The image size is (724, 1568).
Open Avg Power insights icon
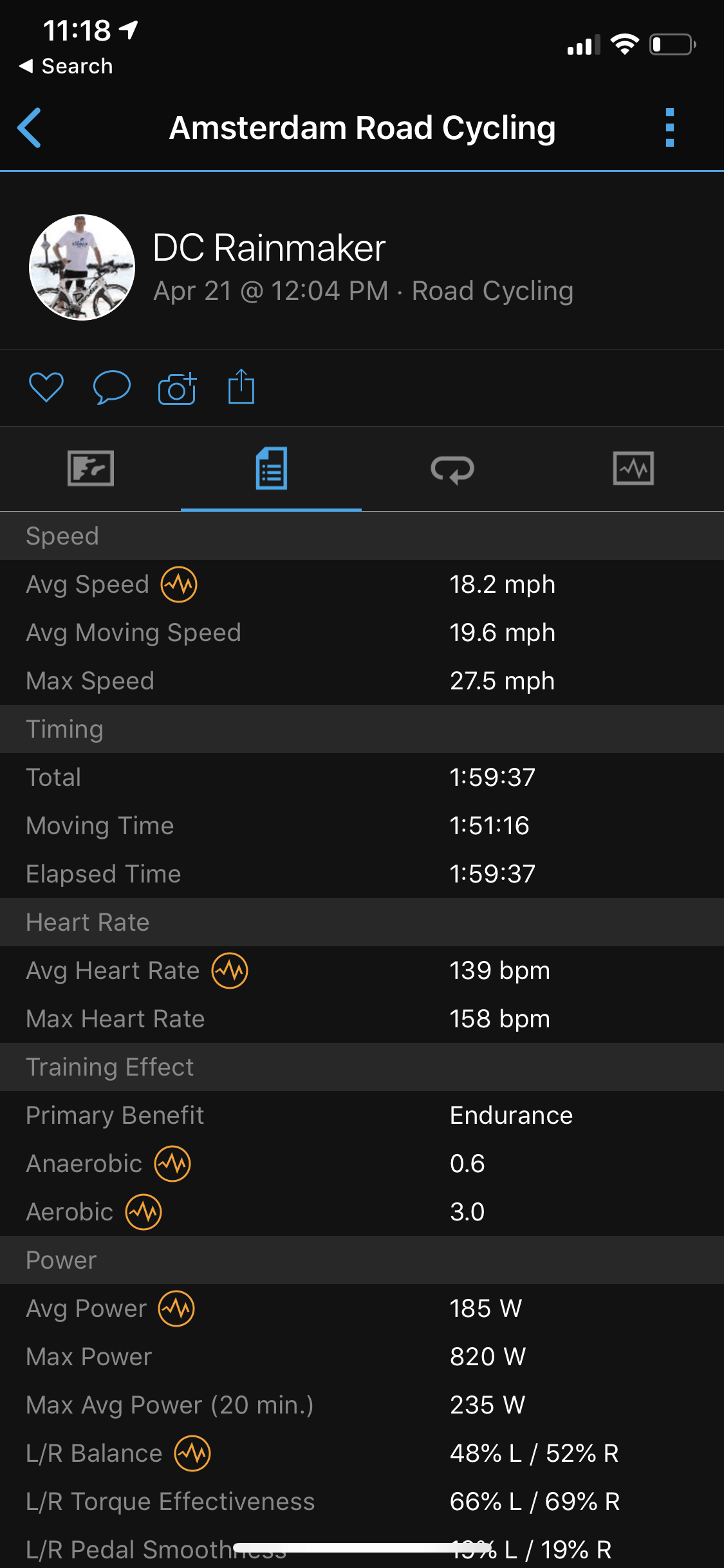click(177, 1309)
